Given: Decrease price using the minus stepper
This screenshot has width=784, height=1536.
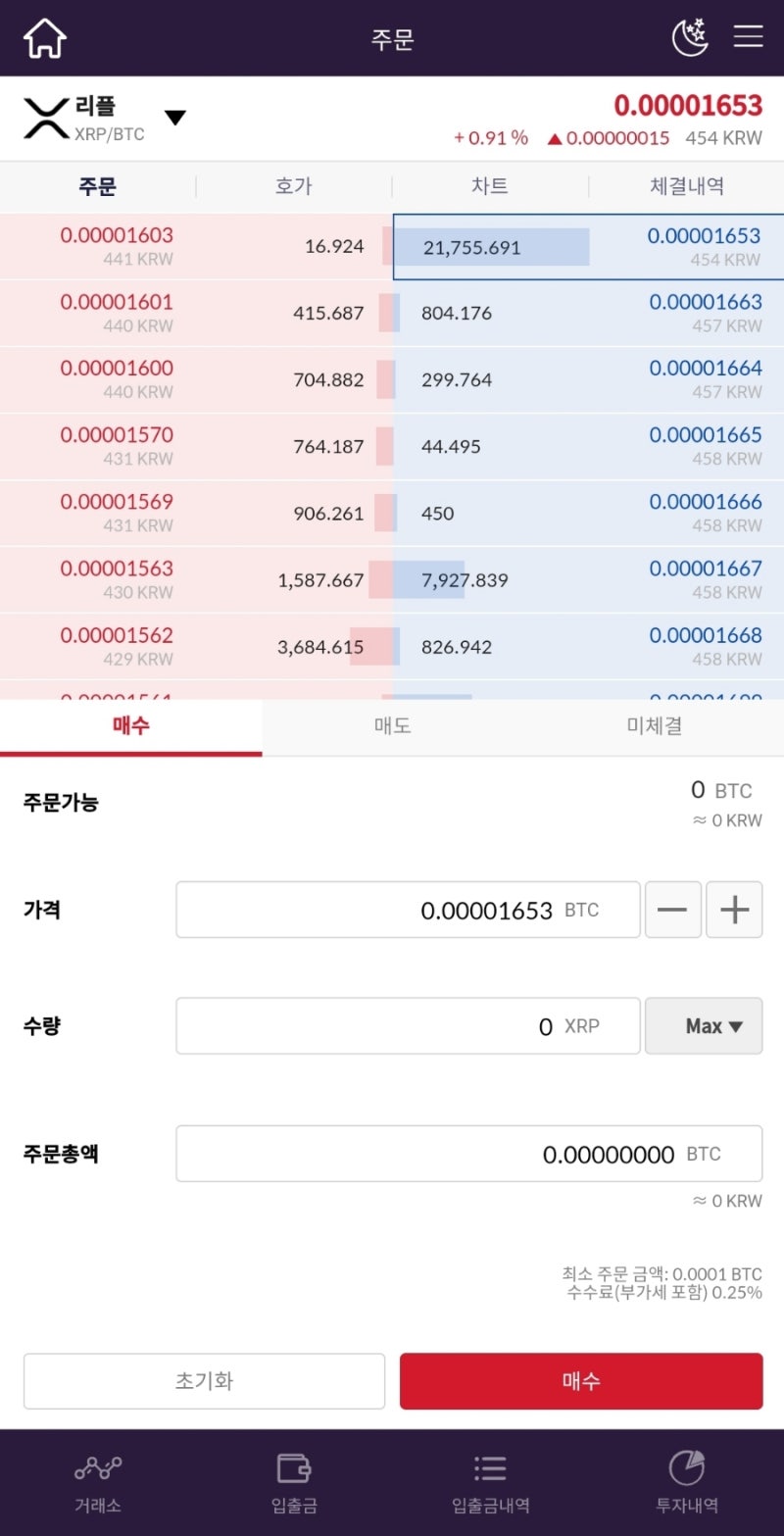Looking at the screenshot, I should pos(673,910).
